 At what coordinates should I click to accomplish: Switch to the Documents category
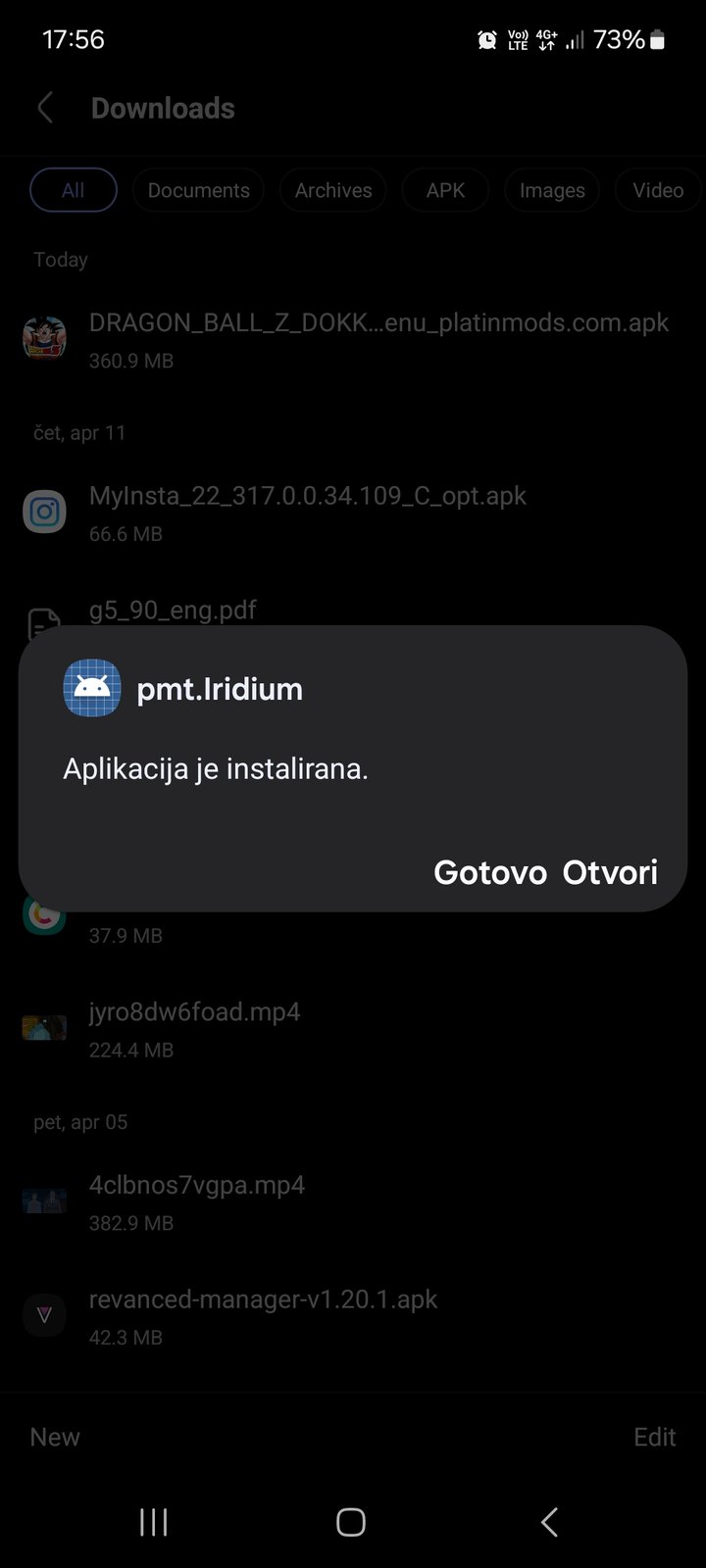click(198, 190)
